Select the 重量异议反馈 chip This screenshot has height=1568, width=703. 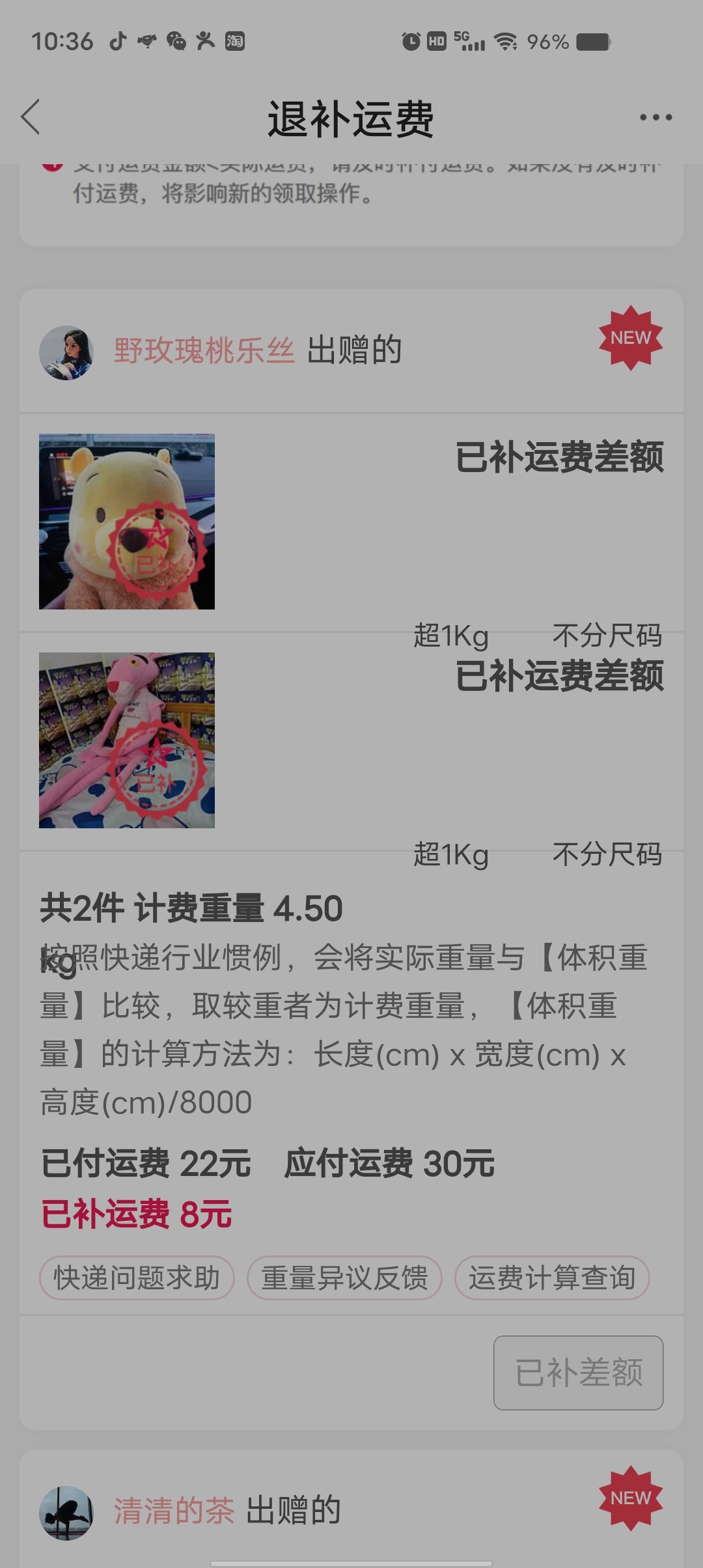[x=344, y=1278]
